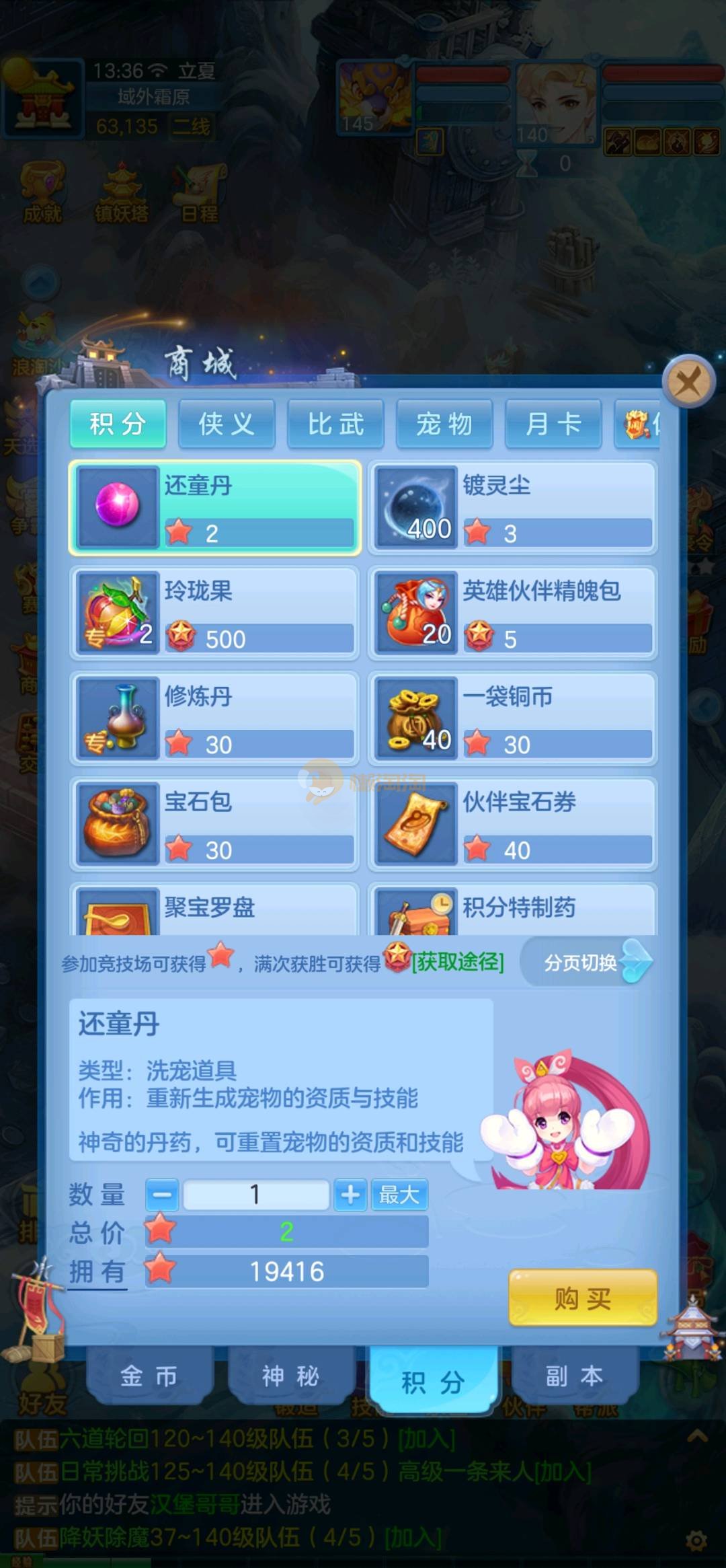726x1568 pixels.
Task: Select the 玲珑果 item card
Action: click(214, 613)
